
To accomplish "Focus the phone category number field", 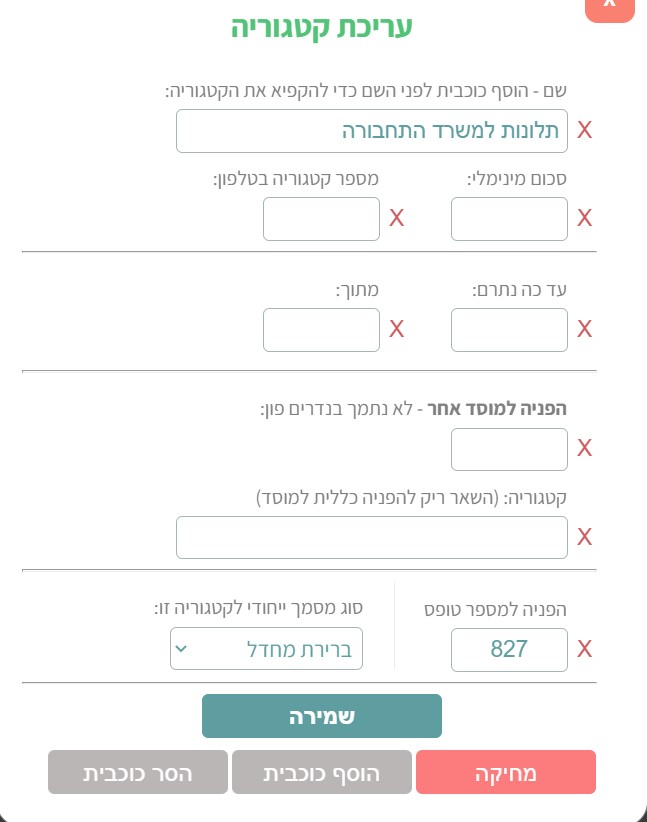I will [x=321, y=218].
